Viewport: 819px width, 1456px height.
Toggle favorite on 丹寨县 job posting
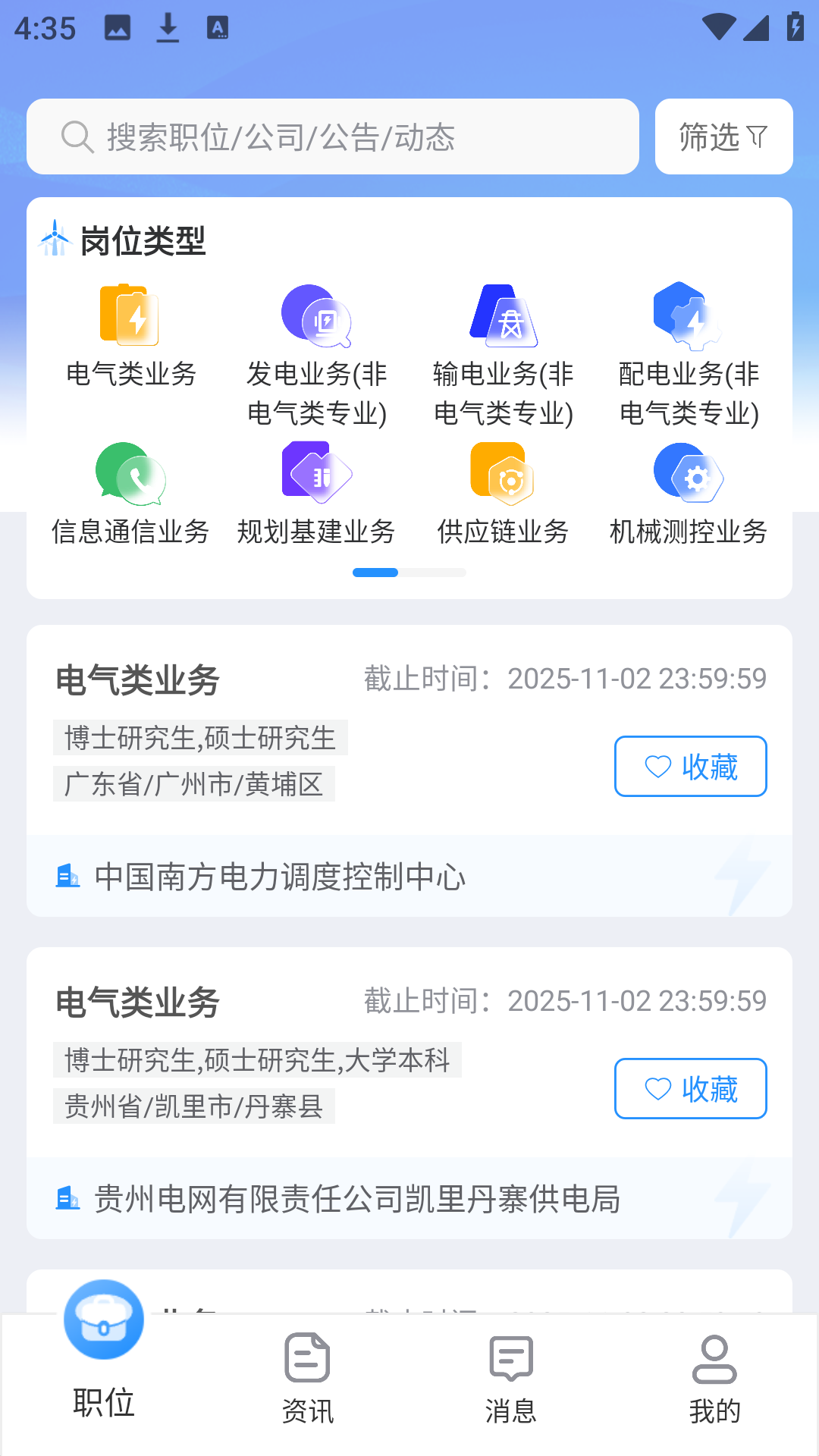point(689,1089)
